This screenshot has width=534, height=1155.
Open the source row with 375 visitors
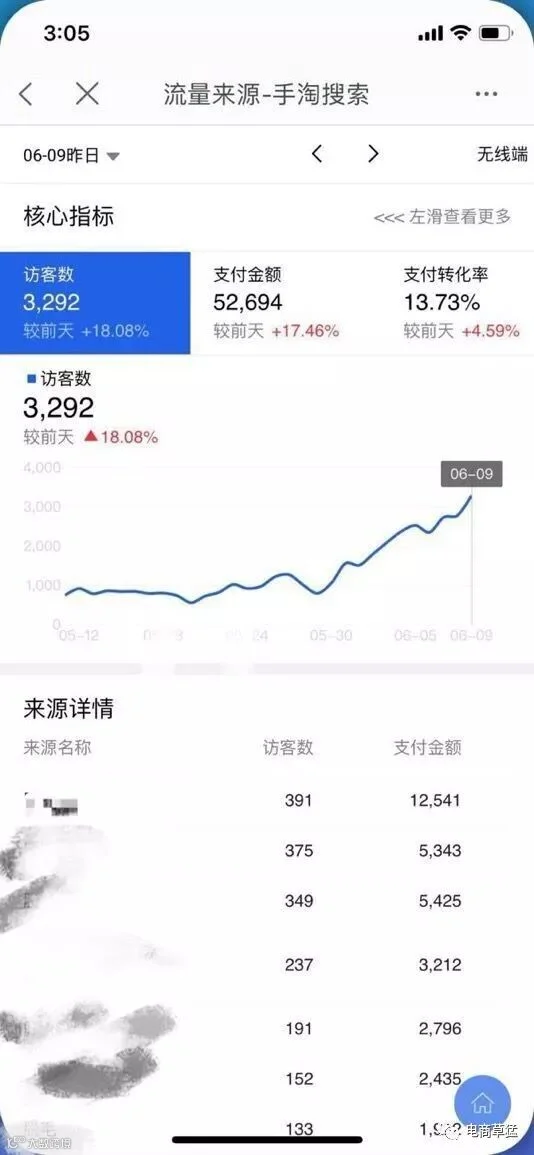point(267,851)
